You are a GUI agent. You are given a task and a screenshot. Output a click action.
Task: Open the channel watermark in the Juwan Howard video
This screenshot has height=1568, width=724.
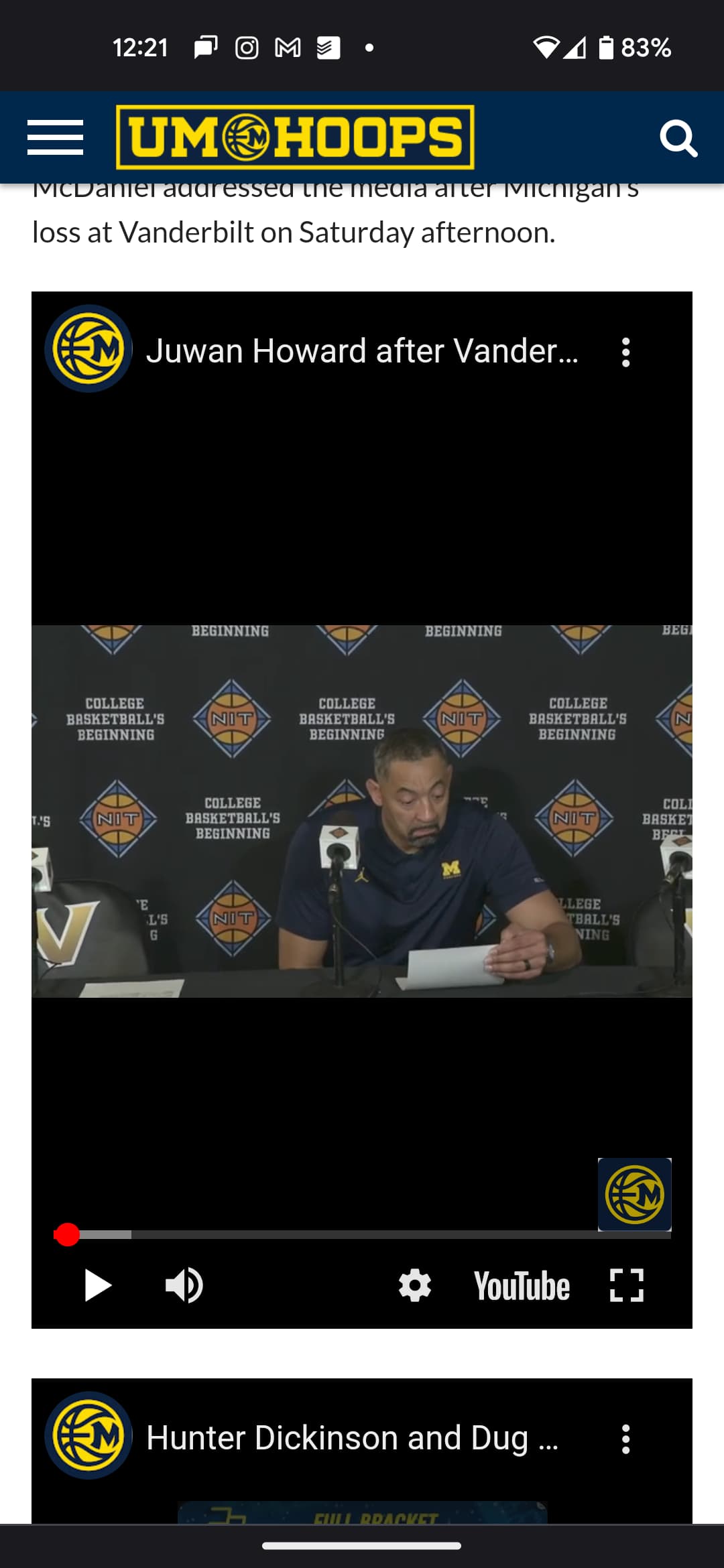[x=634, y=1194]
